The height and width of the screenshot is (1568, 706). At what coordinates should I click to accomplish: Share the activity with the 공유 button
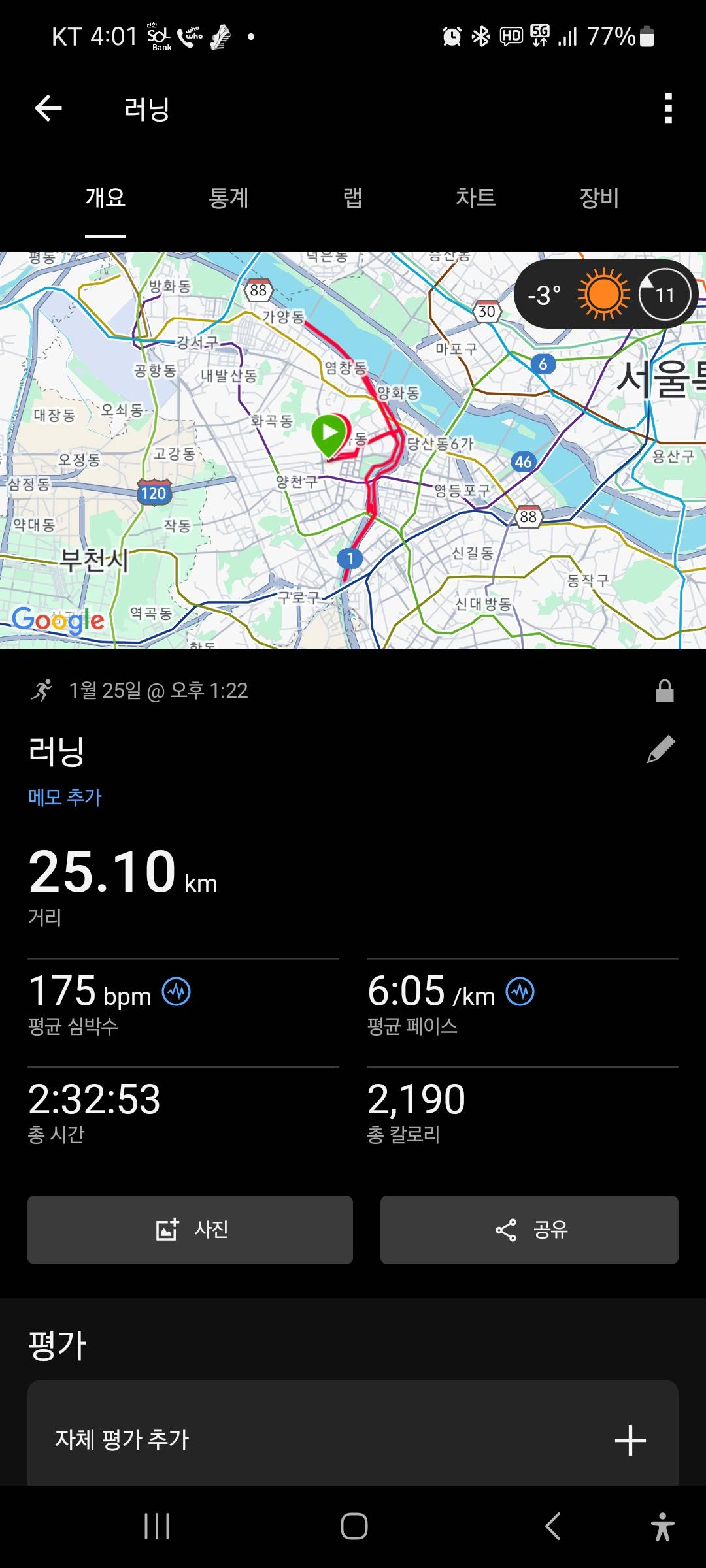pos(529,1230)
